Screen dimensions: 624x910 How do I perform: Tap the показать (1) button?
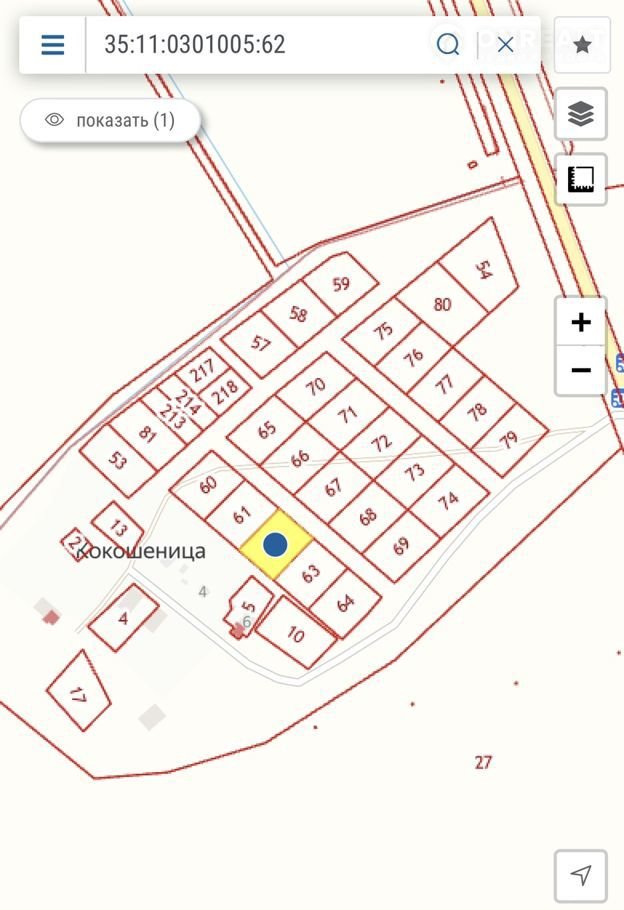(x=110, y=121)
